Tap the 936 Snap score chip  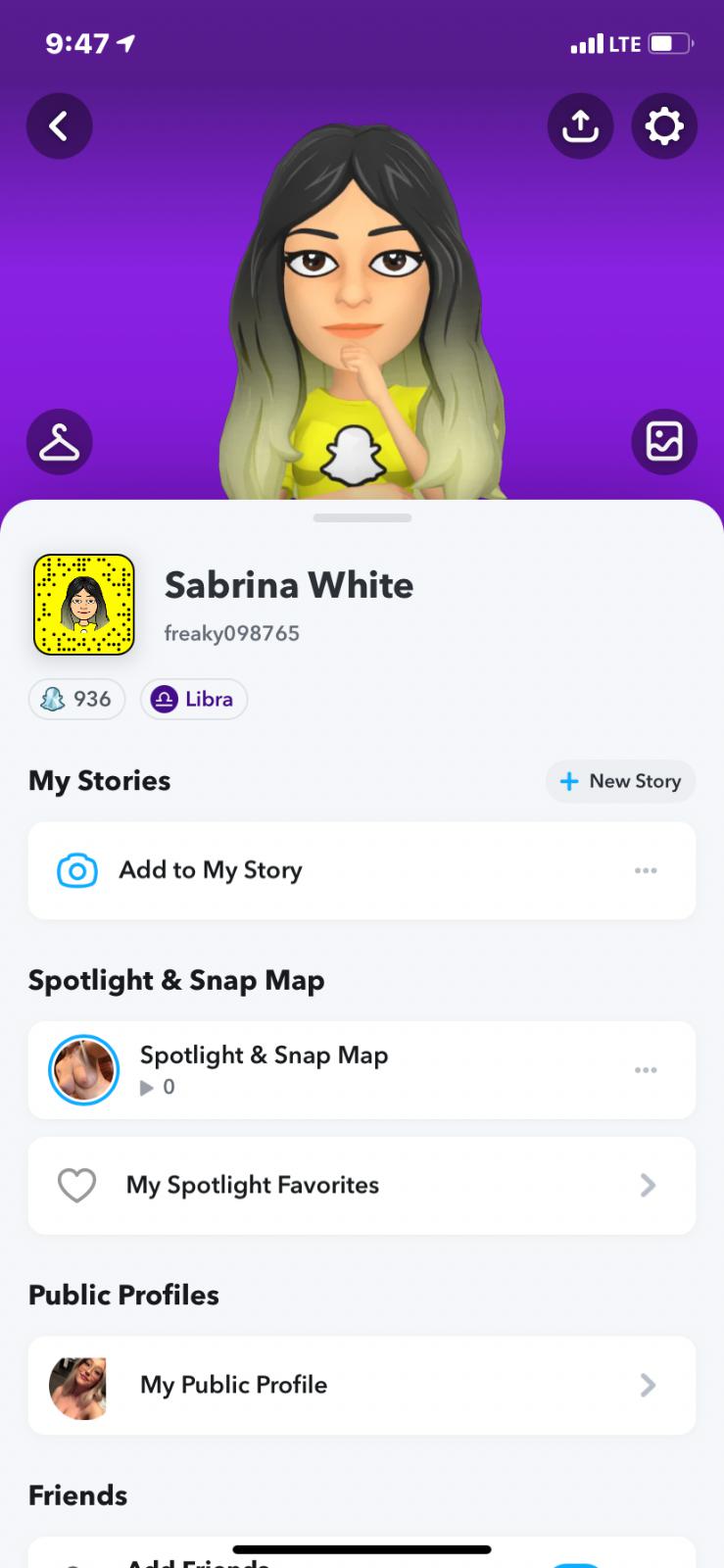coord(77,699)
